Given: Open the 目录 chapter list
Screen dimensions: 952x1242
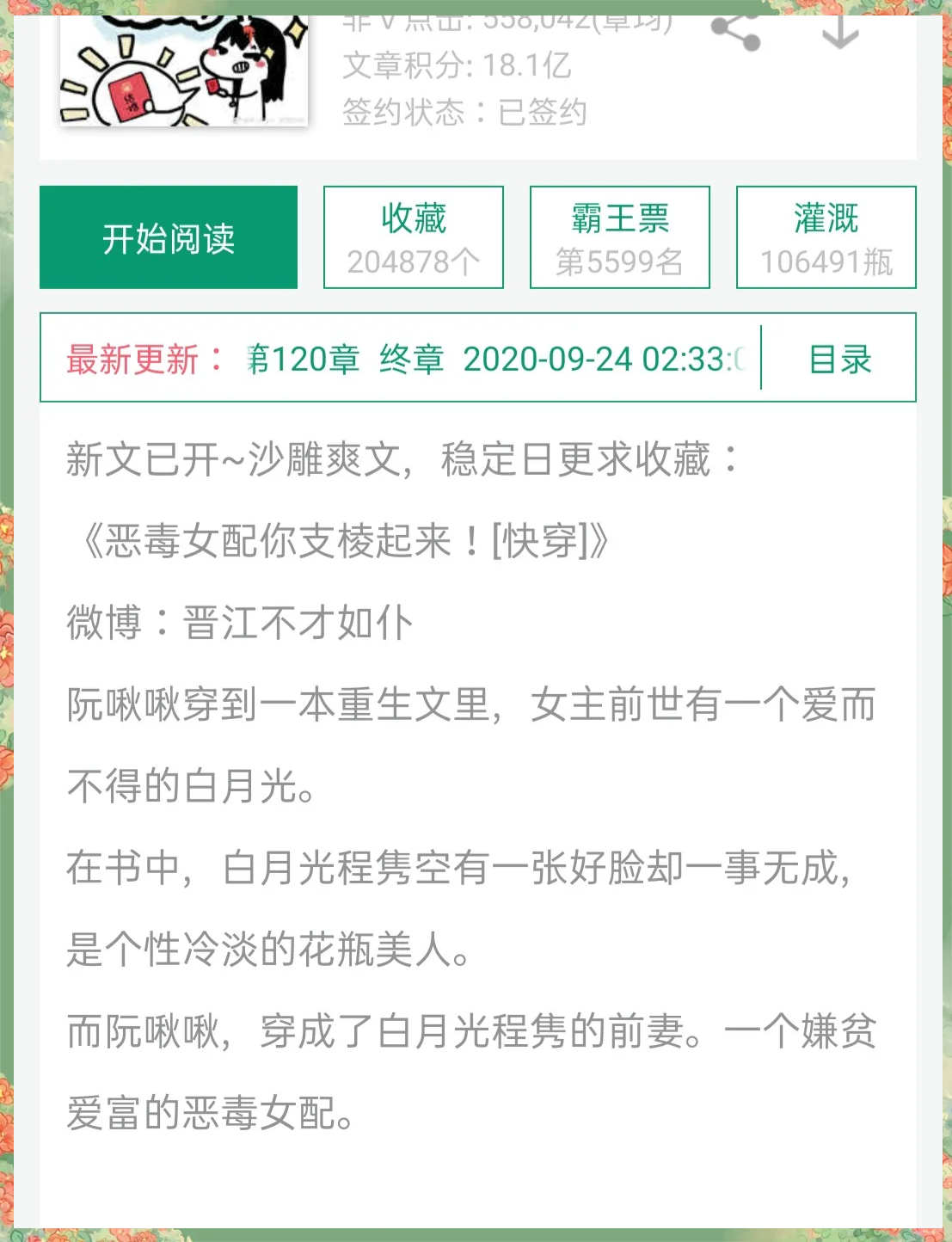Looking at the screenshot, I should click(840, 359).
